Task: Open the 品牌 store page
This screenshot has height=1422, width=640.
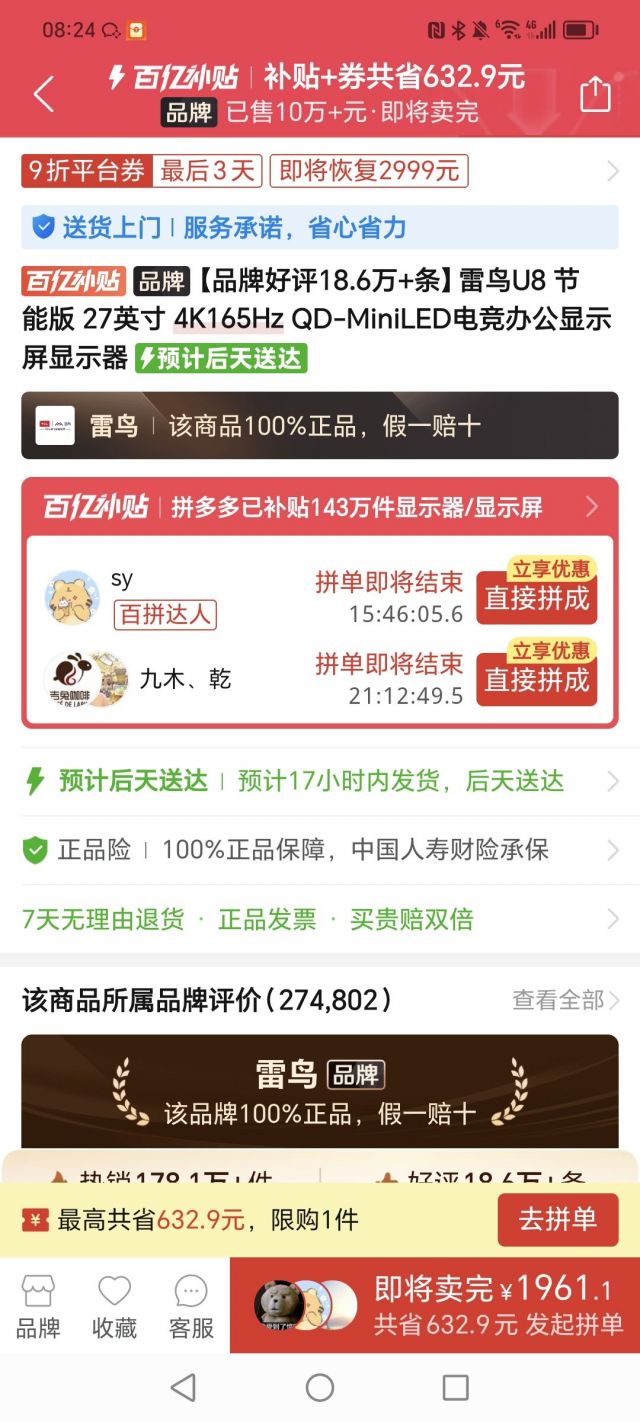Action: pos(38,1306)
